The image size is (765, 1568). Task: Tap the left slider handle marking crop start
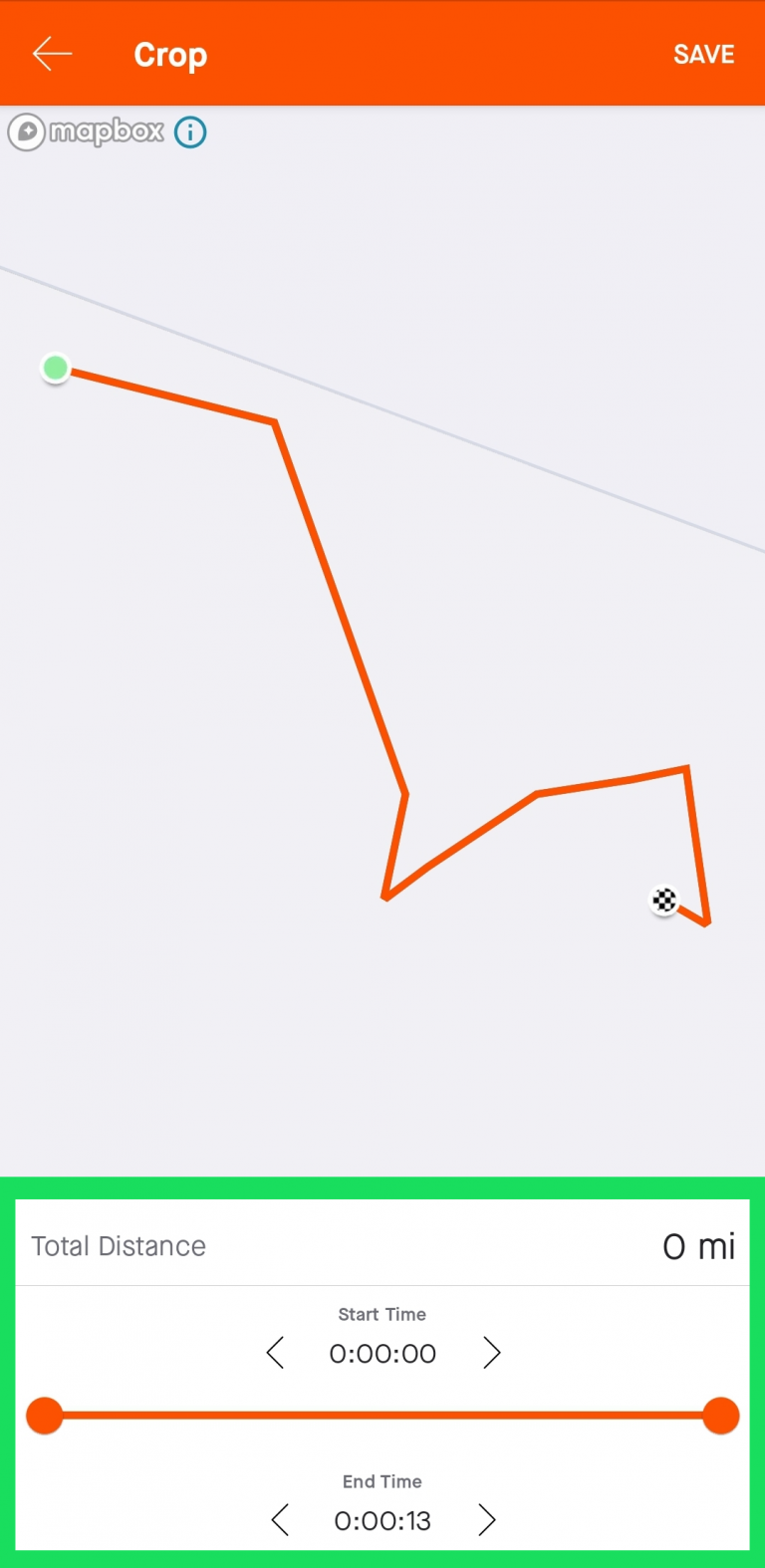pos(44,1415)
